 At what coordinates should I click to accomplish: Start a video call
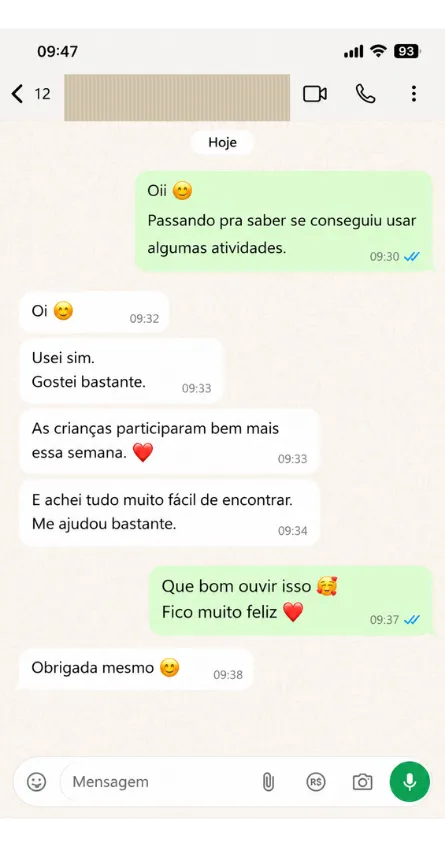[x=314, y=94]
